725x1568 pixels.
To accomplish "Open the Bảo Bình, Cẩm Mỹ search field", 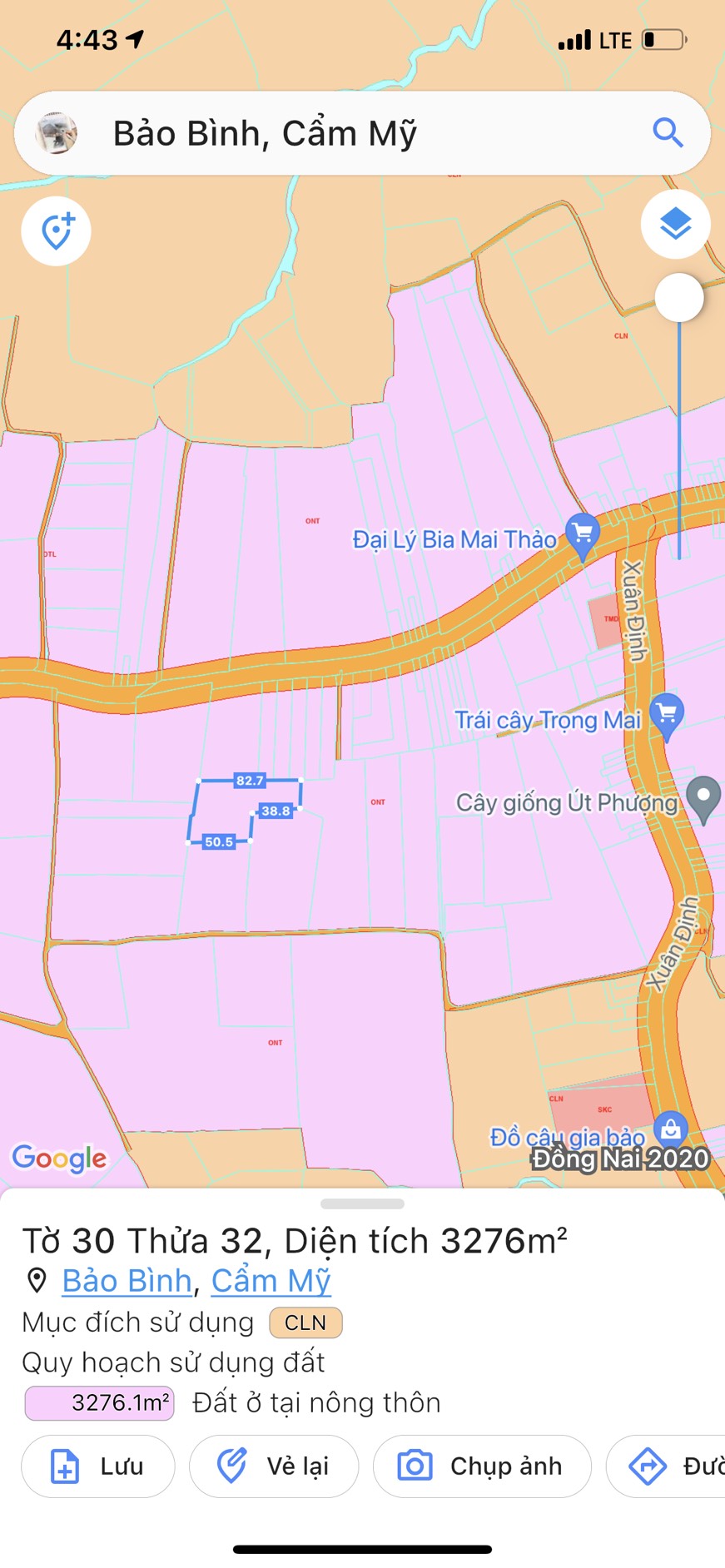I will point(362,133).
